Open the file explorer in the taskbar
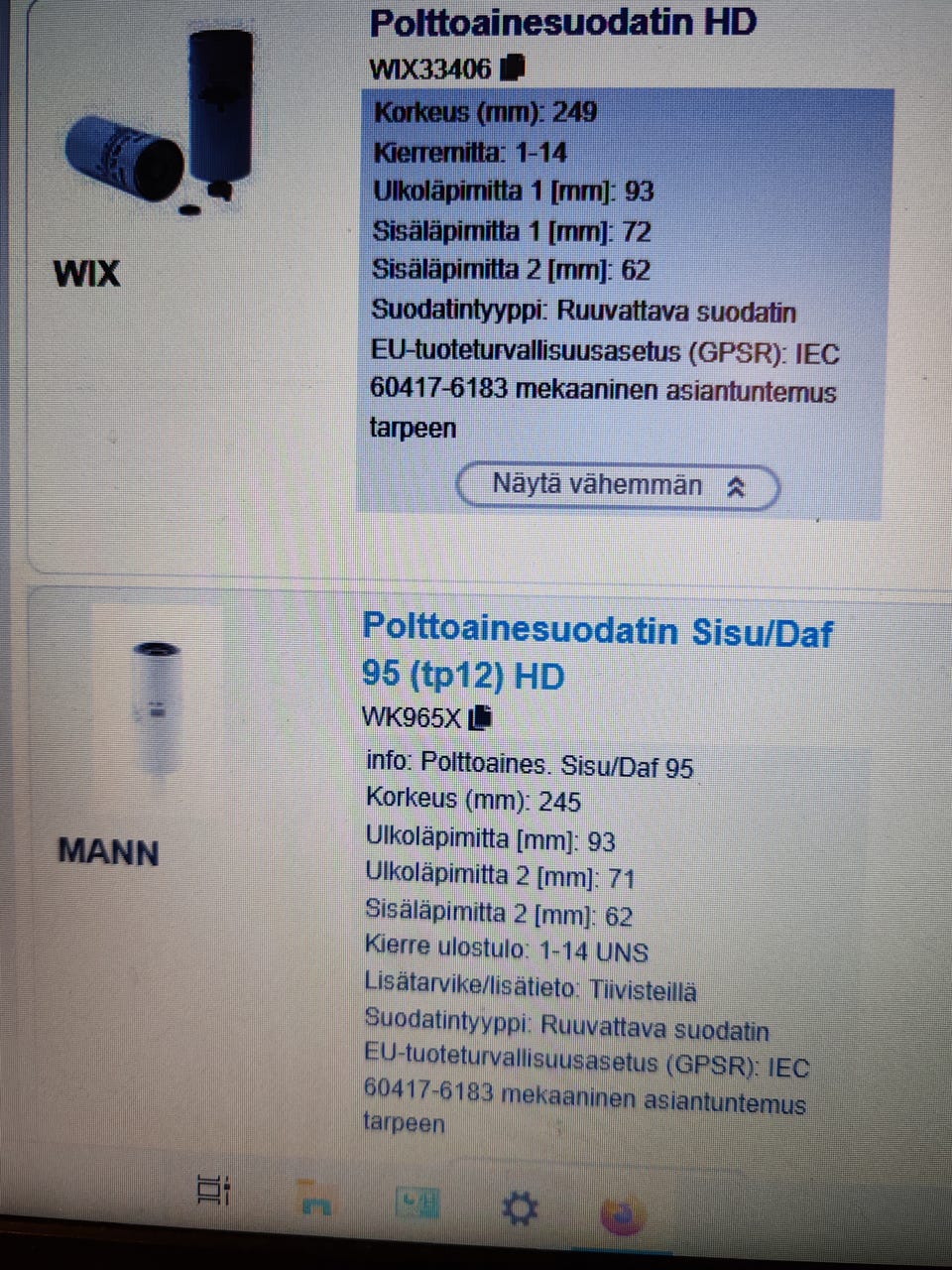This screenshot has height=1270, width=952. click(316, 1203)
